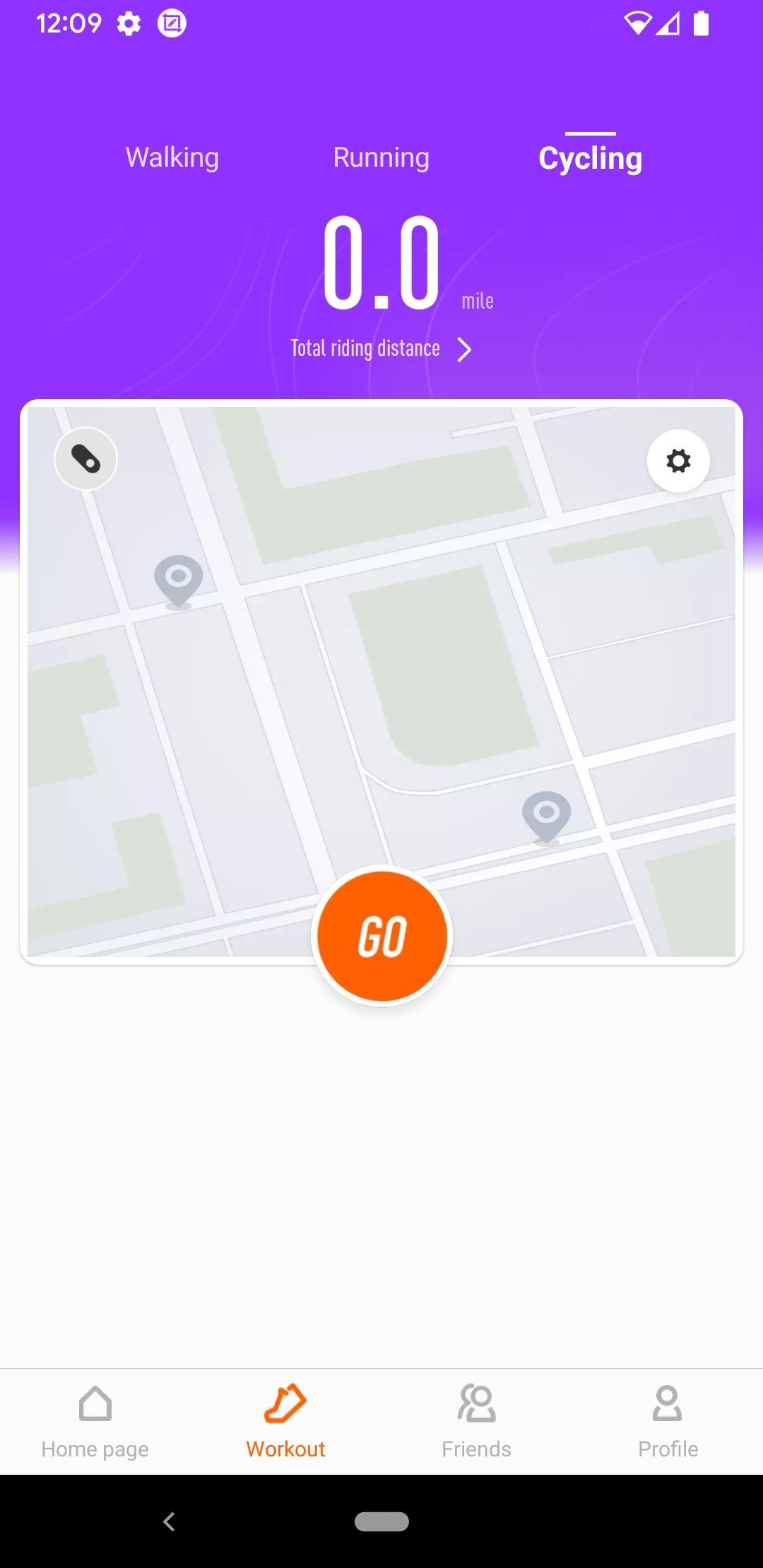Open workout settings gear on map
Image resolution: width=763 pixels, height=1568 pixels.
(x=678, y=461)
